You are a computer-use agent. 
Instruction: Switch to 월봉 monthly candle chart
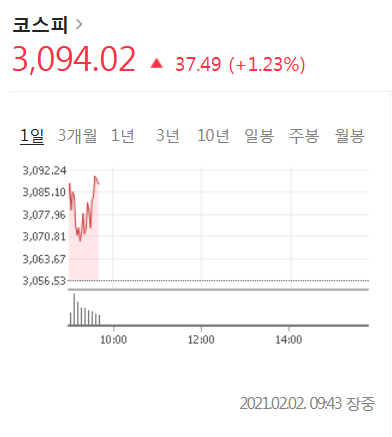(349, 136)
